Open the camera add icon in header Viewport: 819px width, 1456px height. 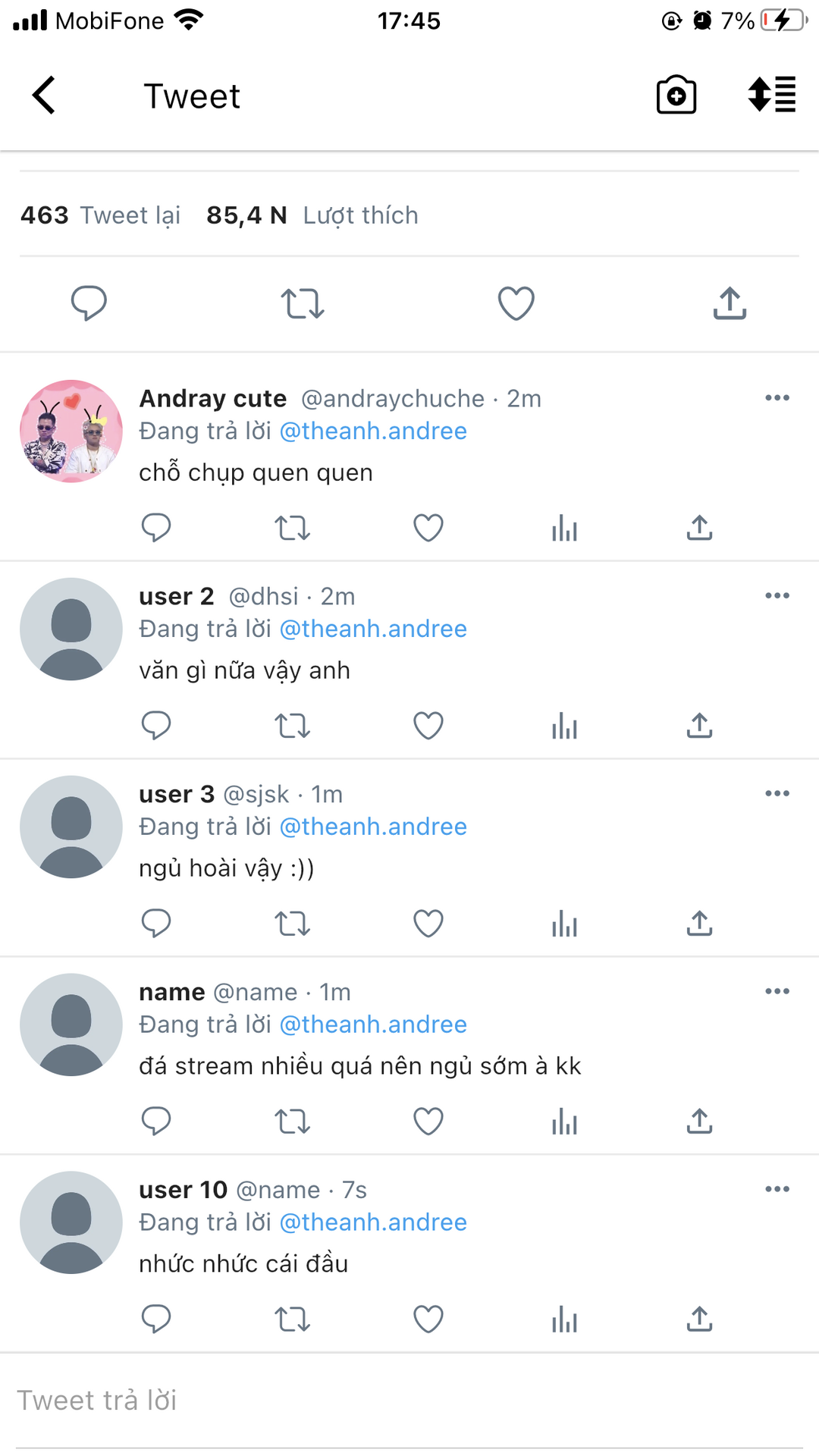[676, 96]
